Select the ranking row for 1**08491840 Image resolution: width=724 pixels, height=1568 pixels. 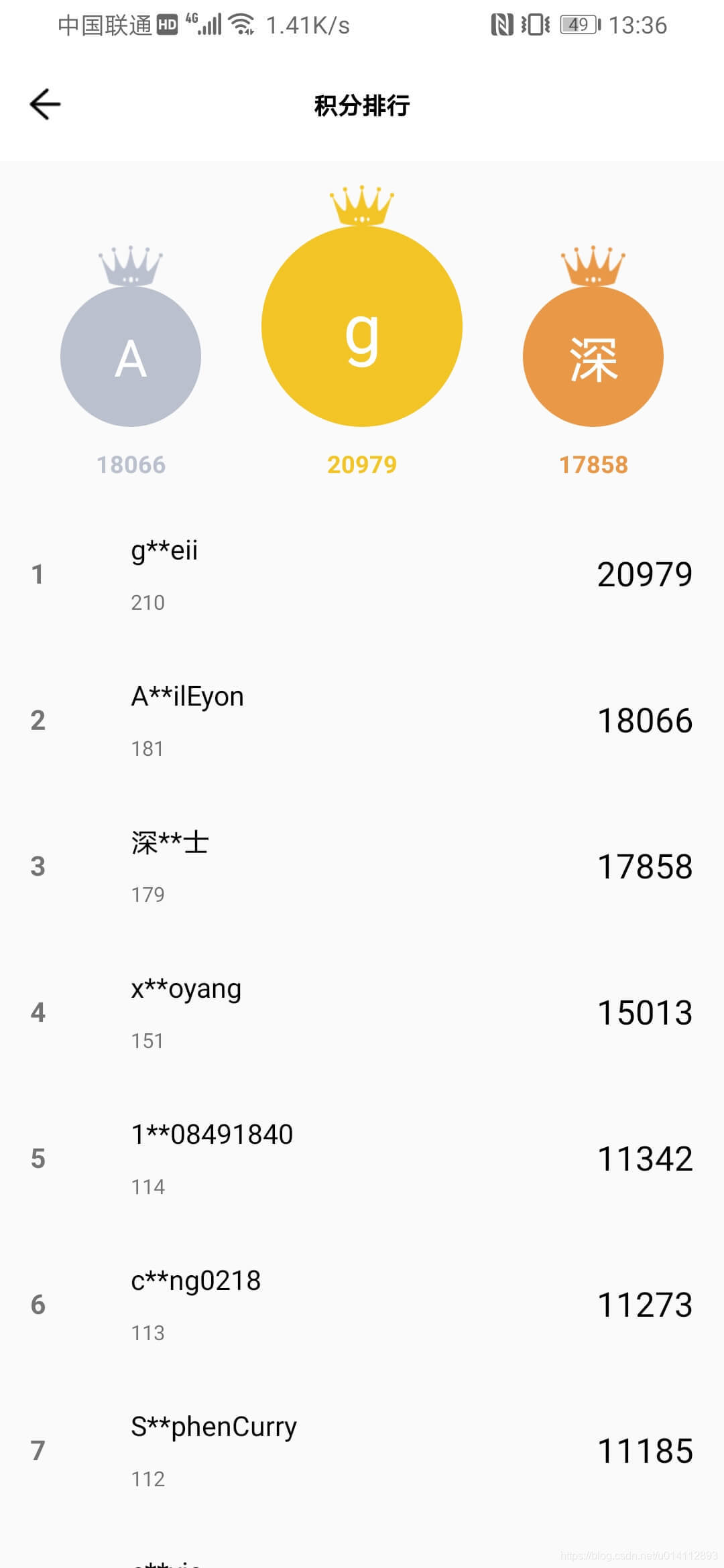tap(362, 1159)
